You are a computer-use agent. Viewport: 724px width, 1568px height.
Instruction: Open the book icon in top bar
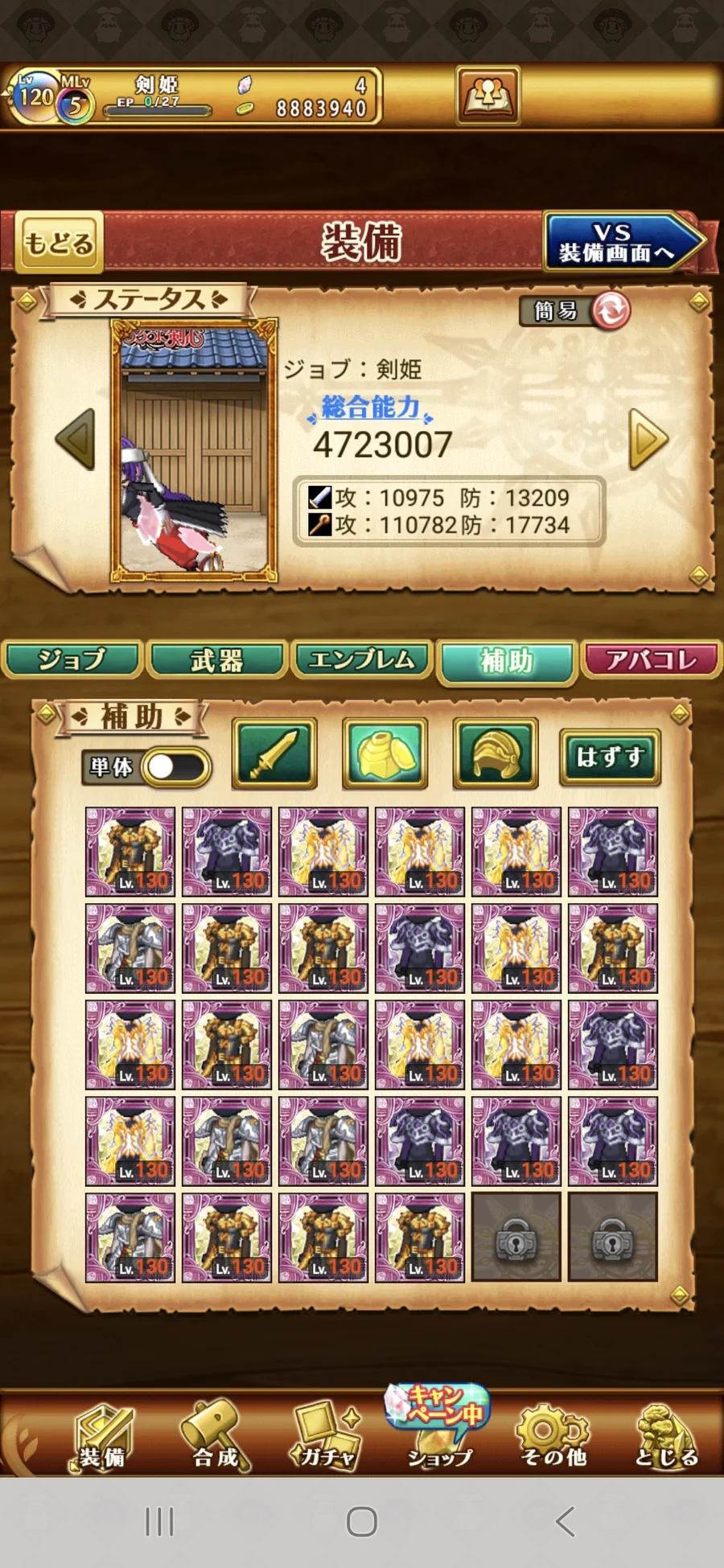click(488, 96)
